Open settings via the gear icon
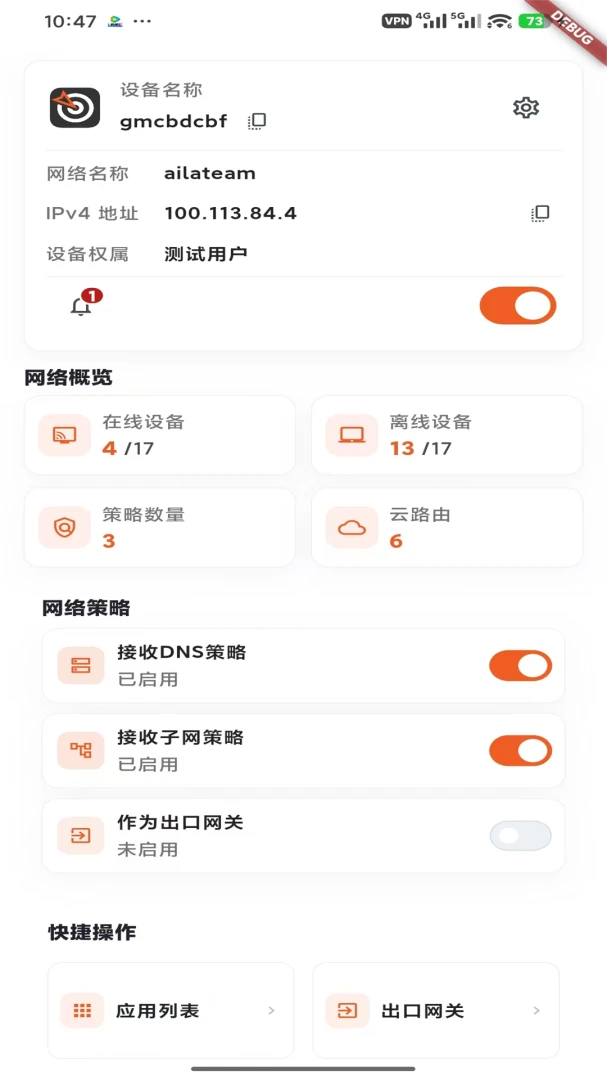The height and width of the screenshot is (1080, 607). pyautogui.click(x=526, y=107)
